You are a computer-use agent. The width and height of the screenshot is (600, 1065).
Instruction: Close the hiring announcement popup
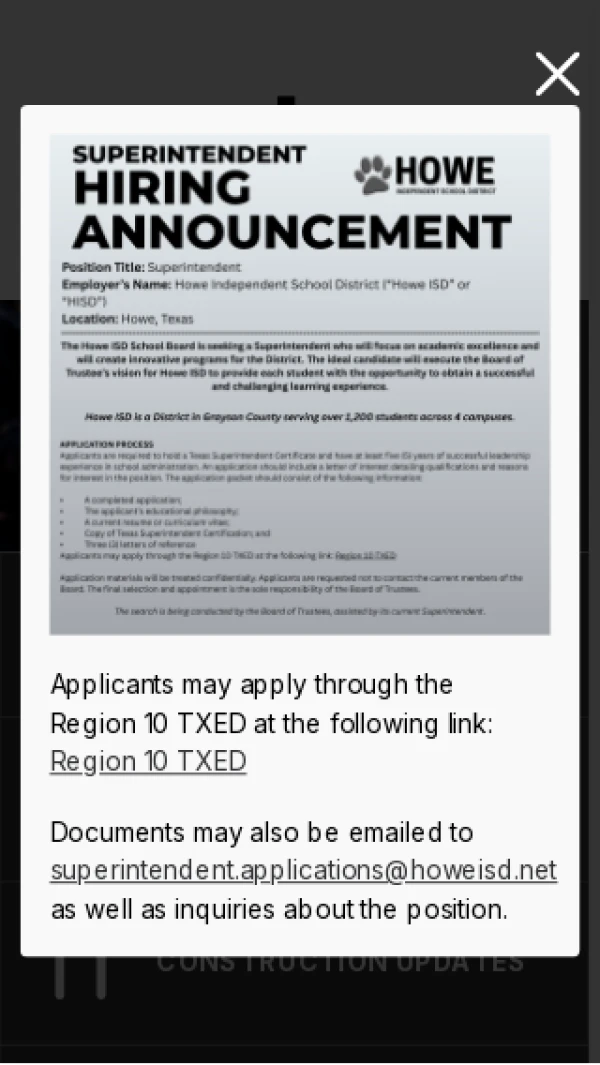pyautogui.click(x=557, y=74)
